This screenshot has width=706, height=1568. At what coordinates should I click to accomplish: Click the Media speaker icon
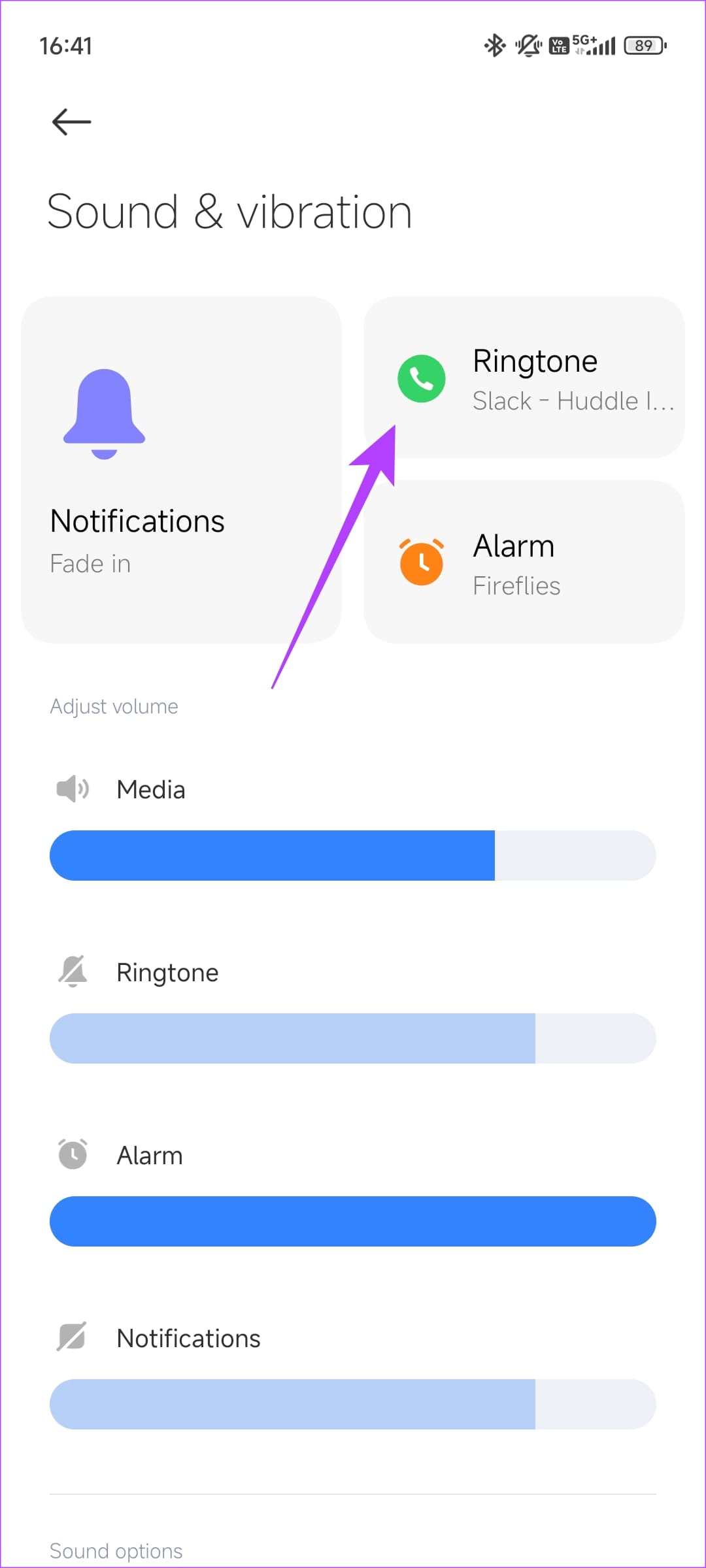pyautogui.click(x=73, y=789)
